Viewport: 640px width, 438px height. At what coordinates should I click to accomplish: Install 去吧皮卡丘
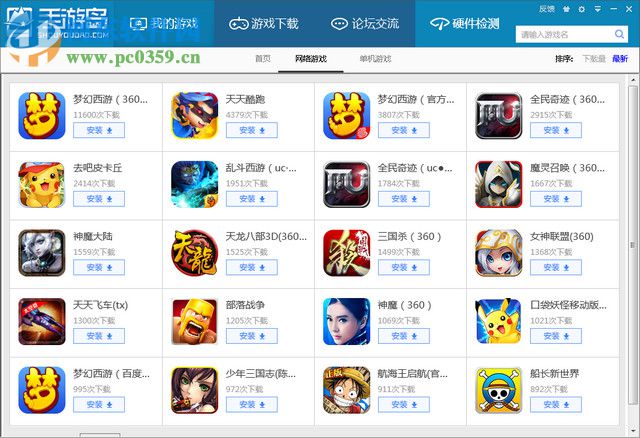[x=98, y=198]
